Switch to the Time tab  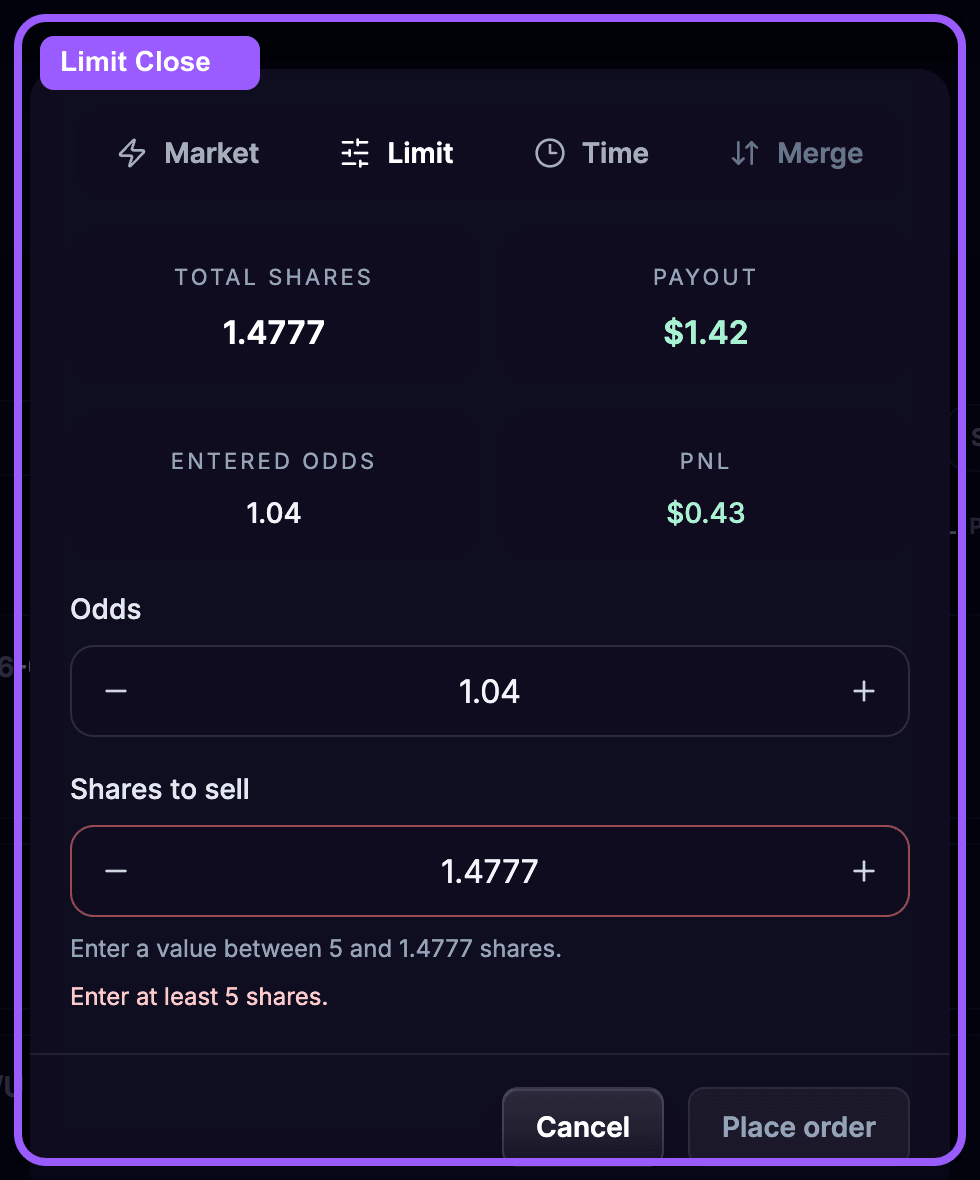click(592, 153)
